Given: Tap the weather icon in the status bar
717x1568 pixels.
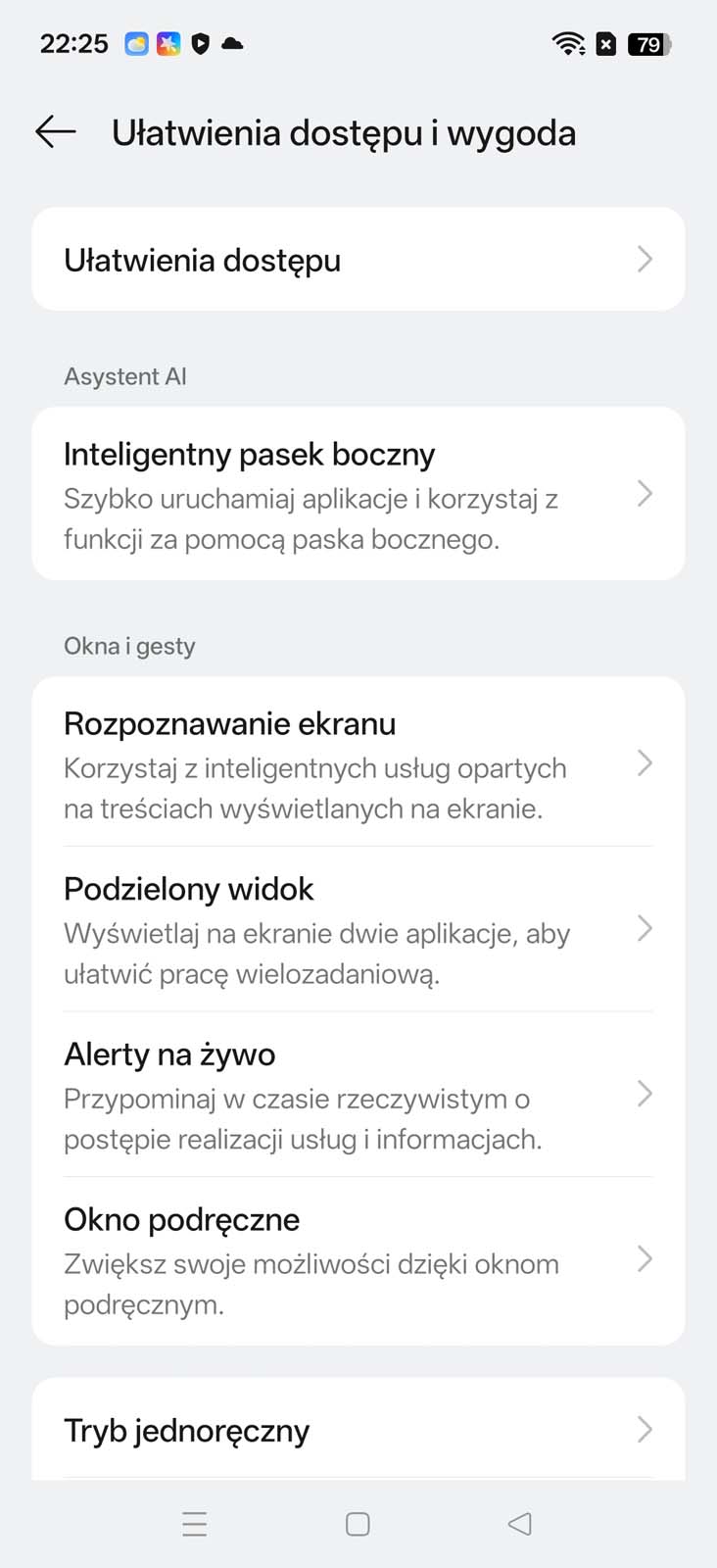Looking at the screenshot, I should 136,43.
